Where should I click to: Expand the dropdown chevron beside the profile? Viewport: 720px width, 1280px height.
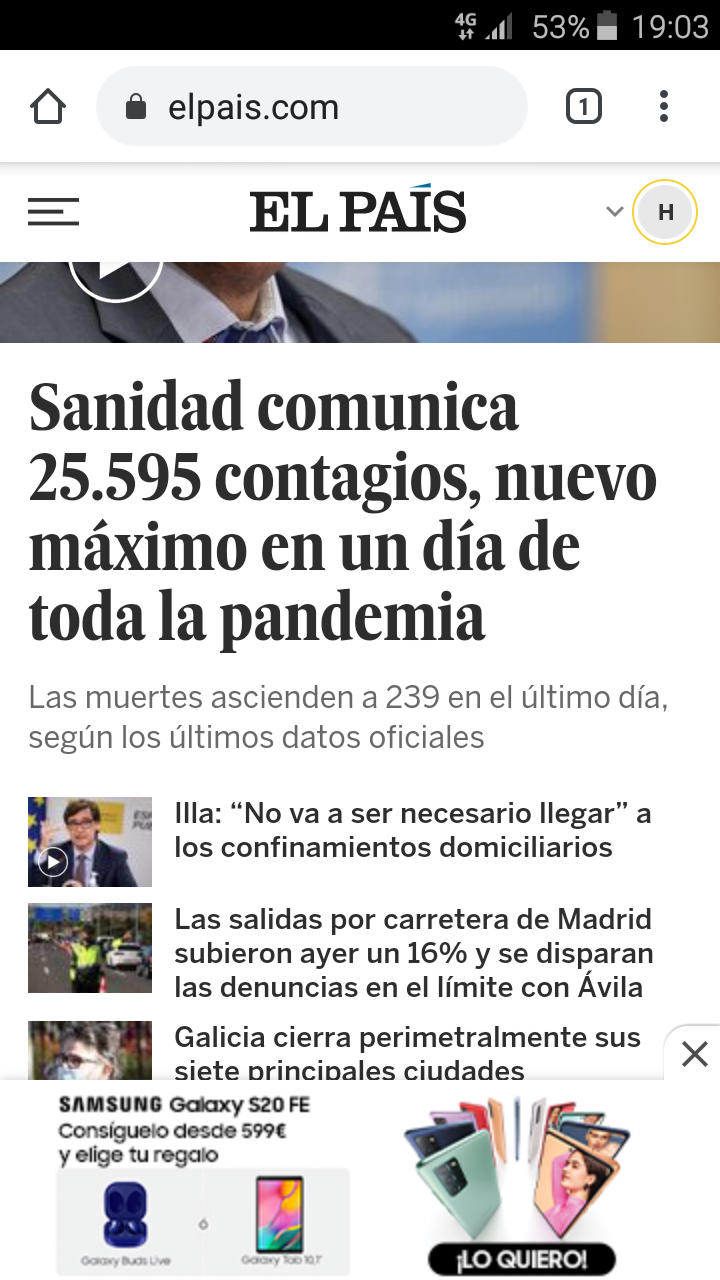point(615,212)
